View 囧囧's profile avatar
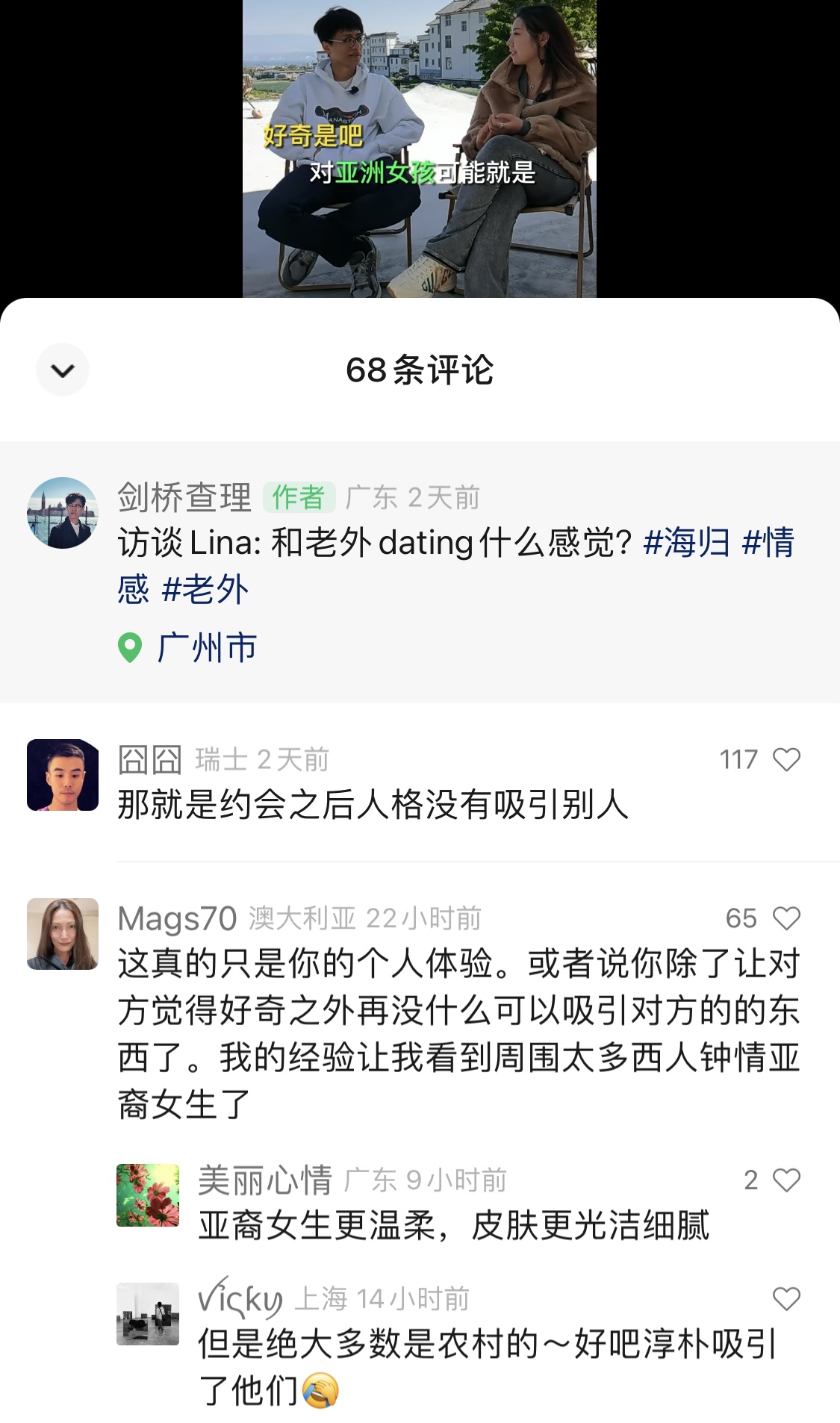The width and height of the screenshot is (840, 1423). (63, 775)
